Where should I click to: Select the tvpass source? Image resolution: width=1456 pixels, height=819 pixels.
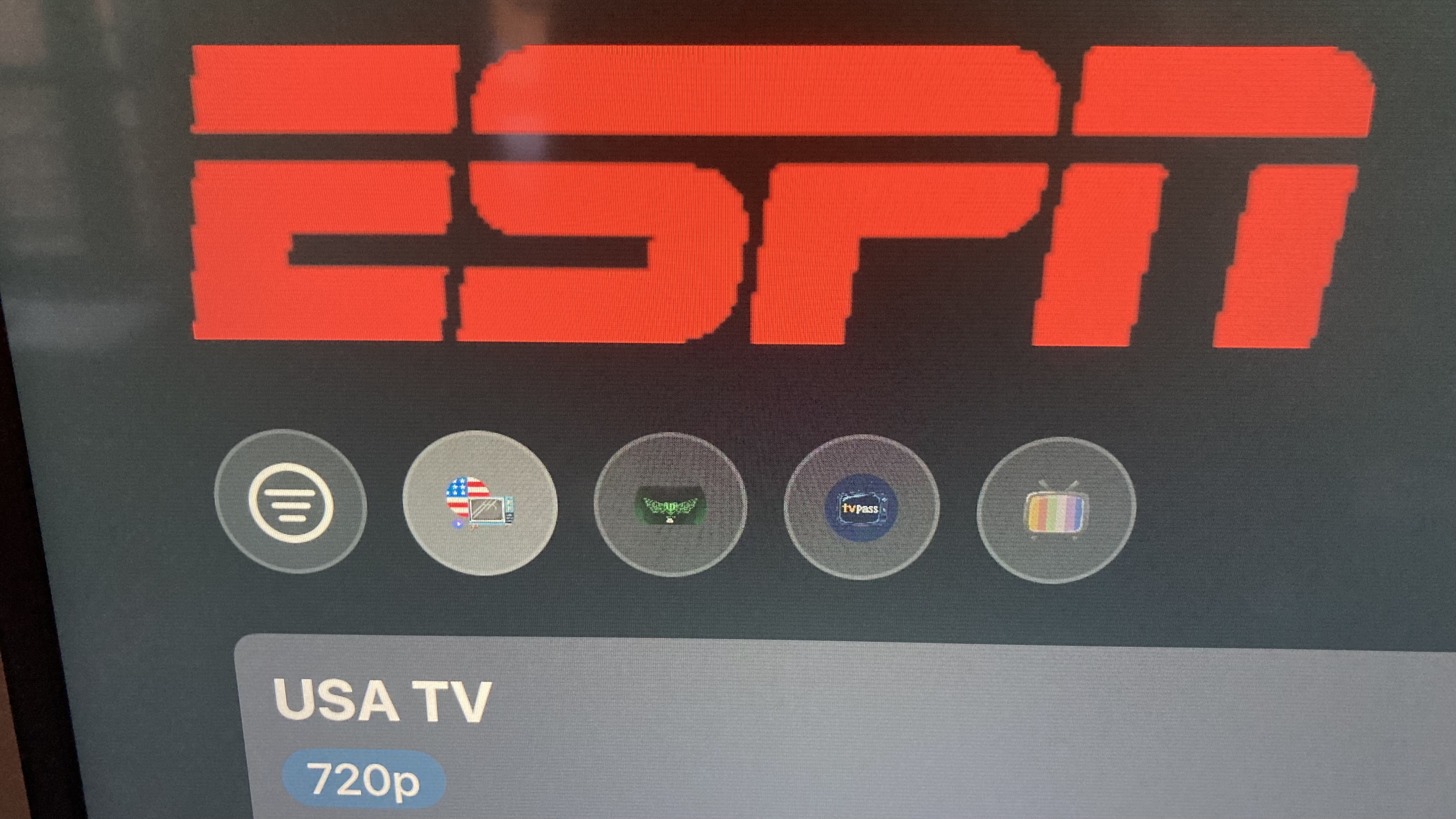pyautogui.click(x=861, y=507)
